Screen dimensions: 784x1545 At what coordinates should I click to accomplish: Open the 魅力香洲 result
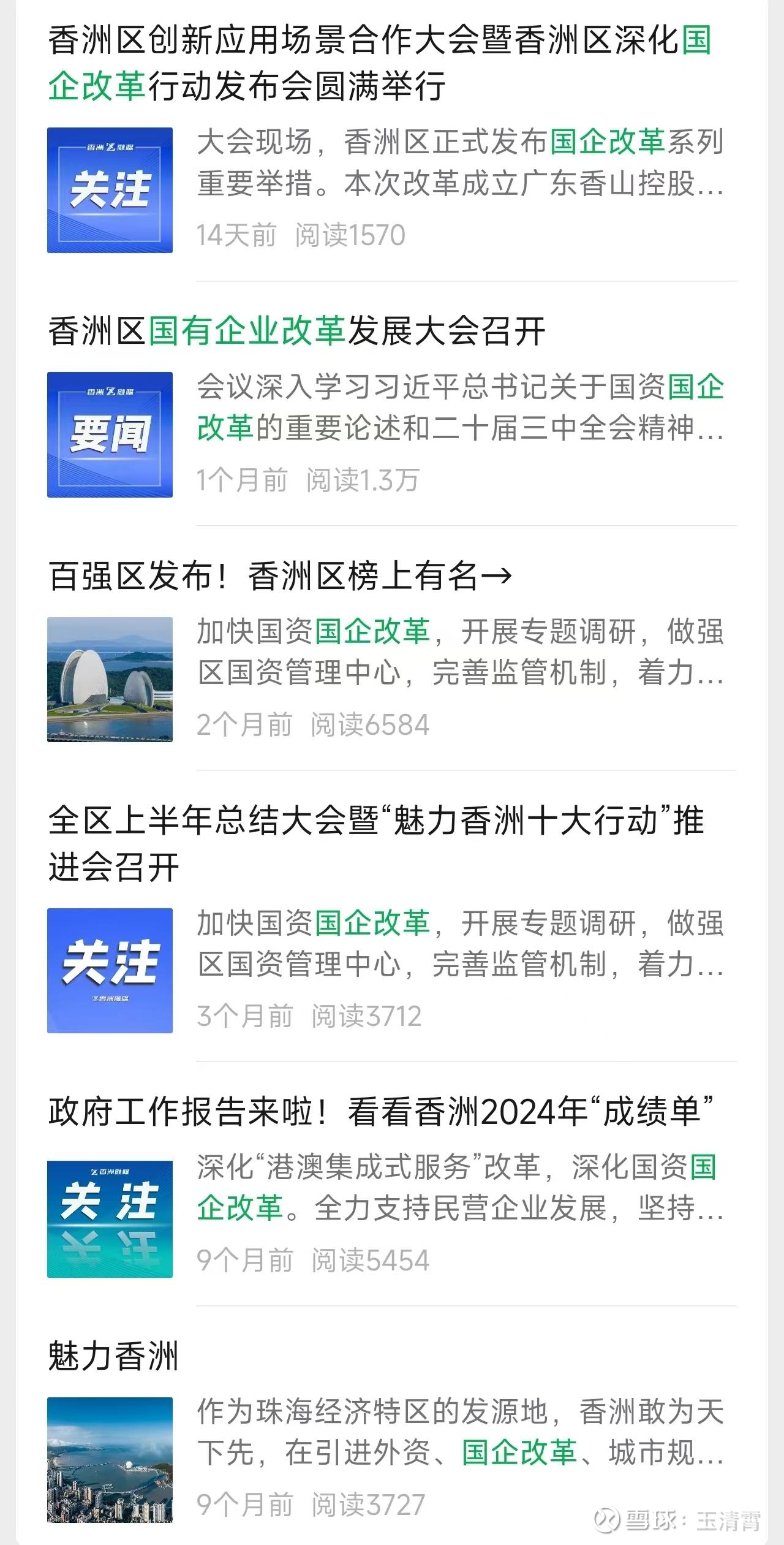pyautogui.click(x=114, y=1355)
